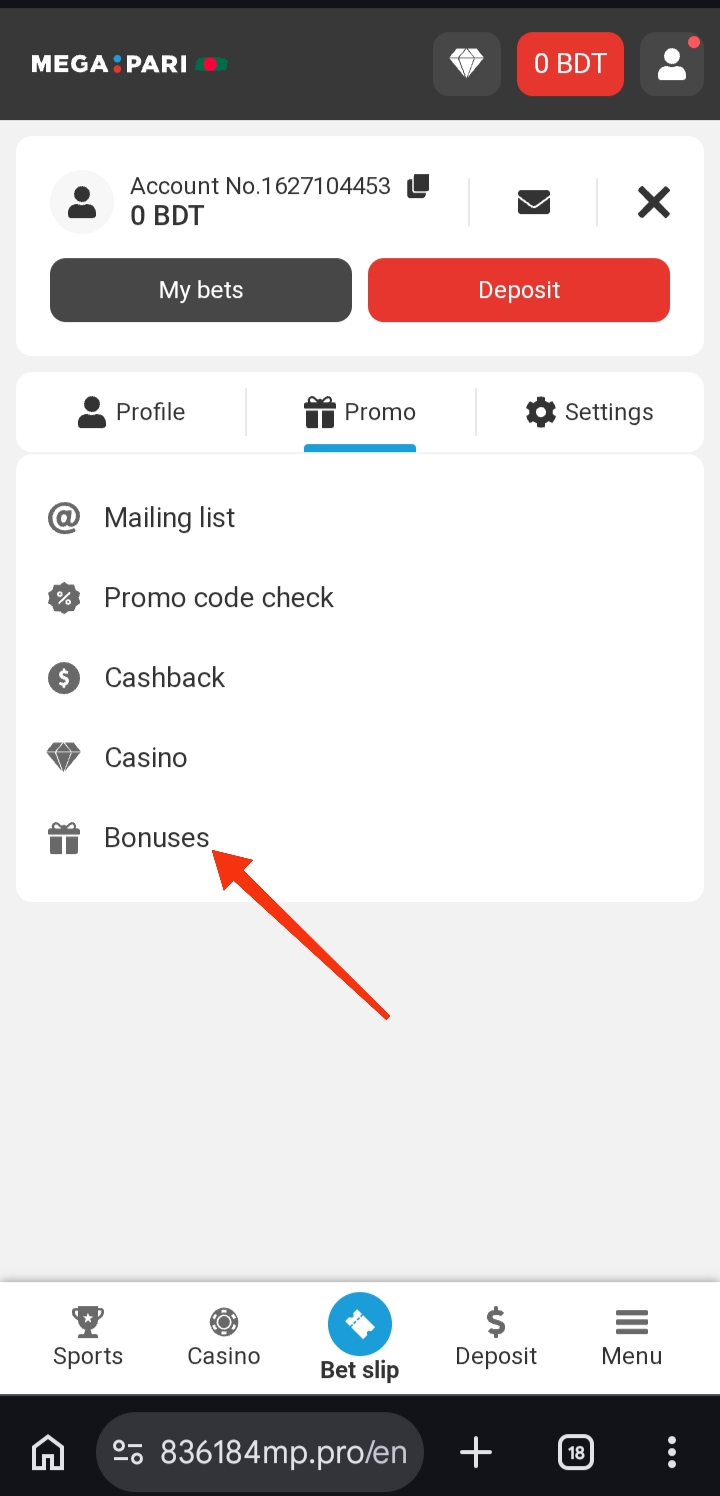Open the Bet slip
720x1496 pixels.
coord(360,1337)
